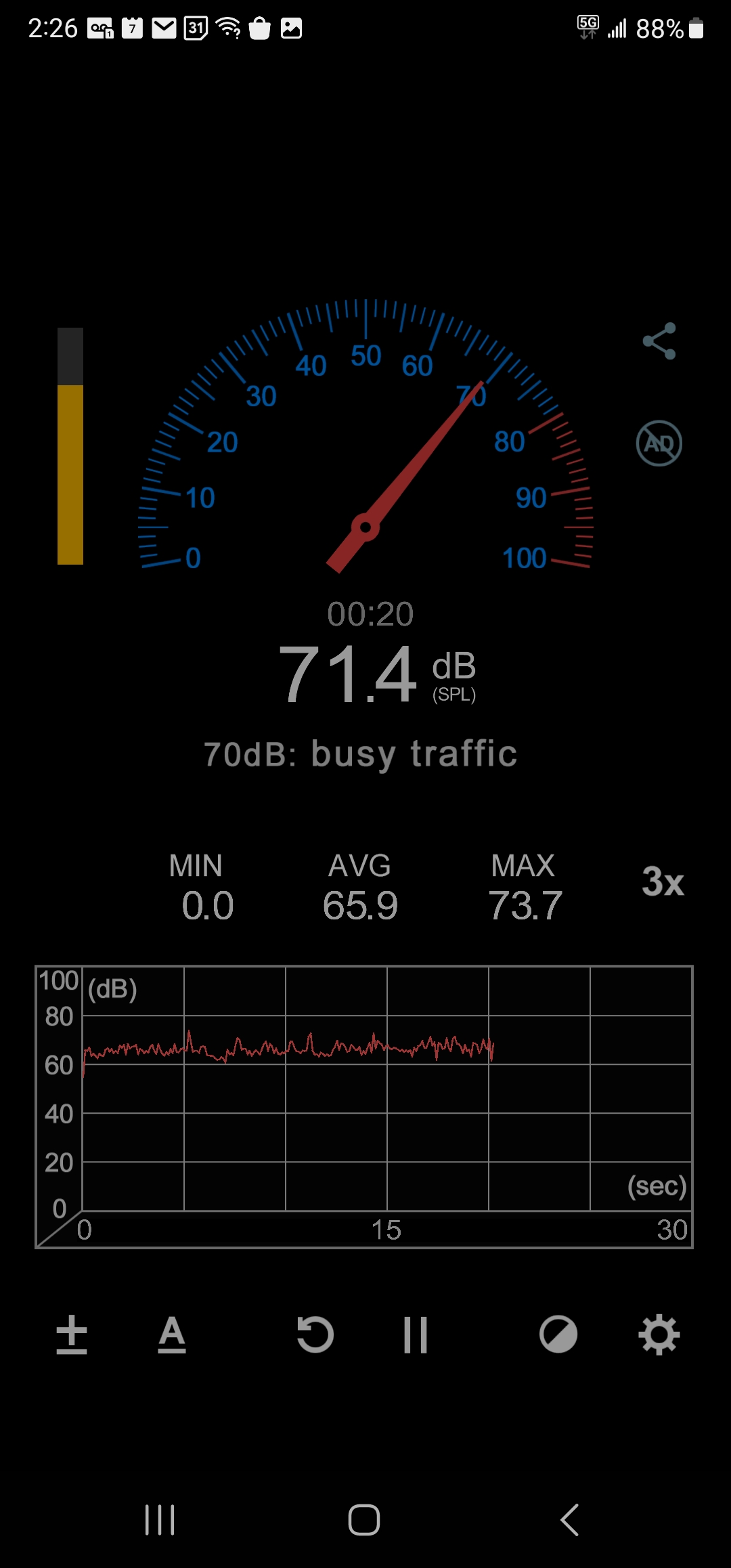The height and width of the screenshot is (1568, 731).
Task: Toggle the contrast theme icon
Action: tap(558, 1334)
